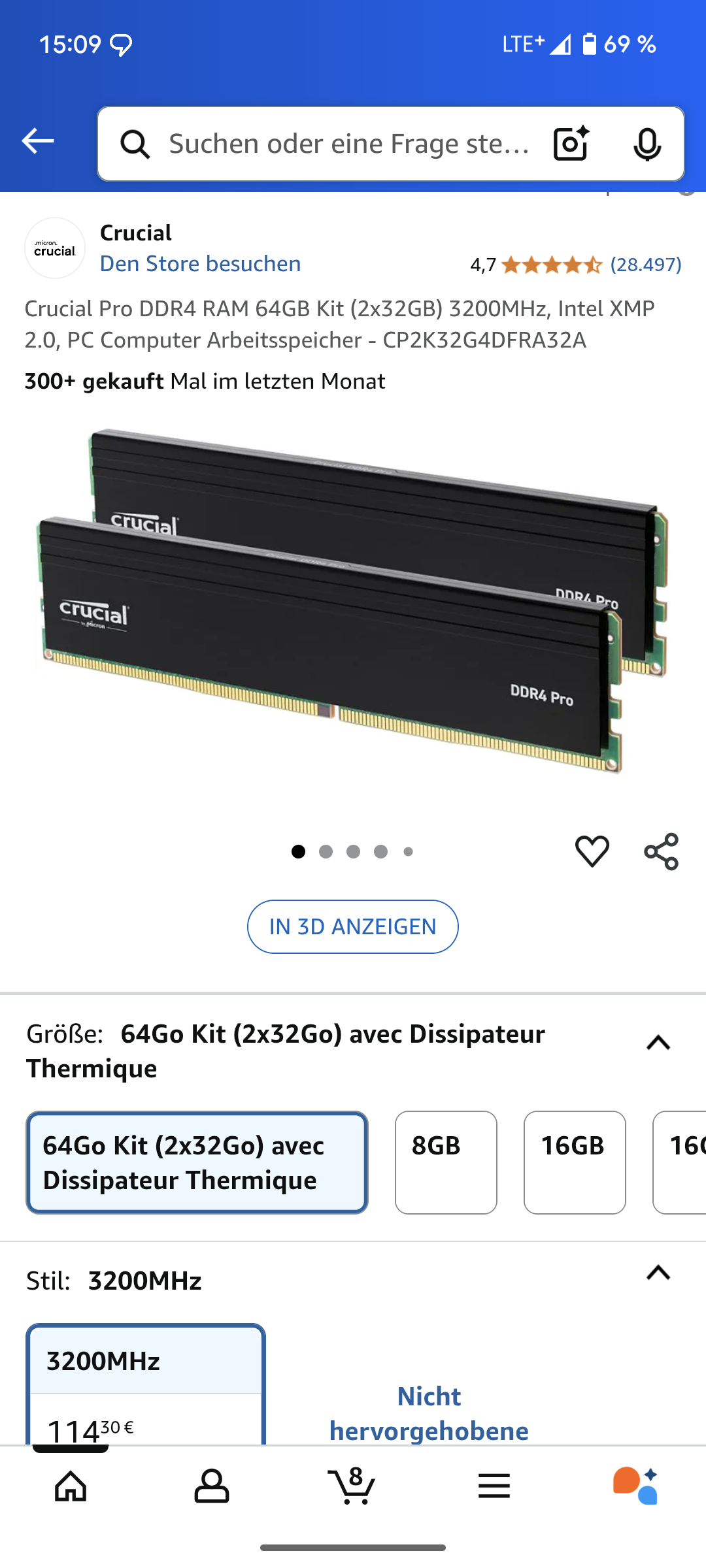Select the 8GB size option
Image resolution: width=706 pixels, height=1568 pixels.
(446, 1162)
